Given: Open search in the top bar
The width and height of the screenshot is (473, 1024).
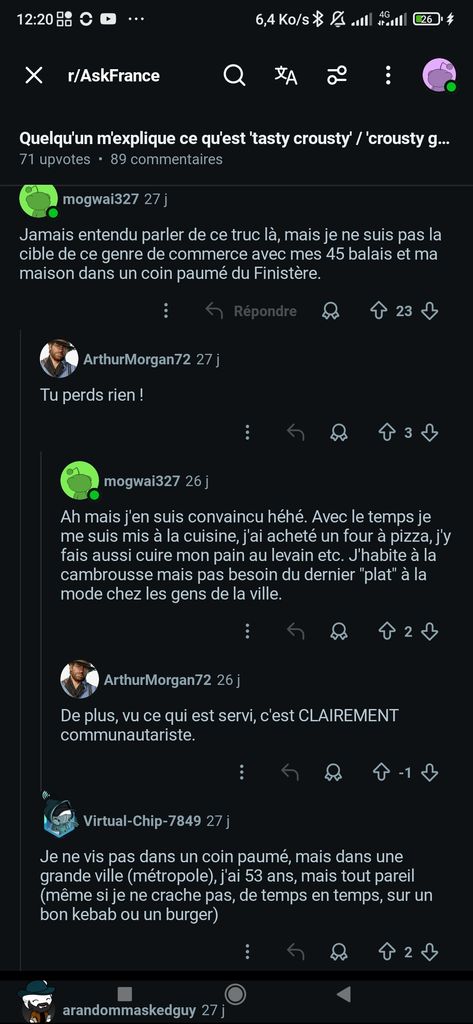Looking at the screenshot, I should [235, 76].
